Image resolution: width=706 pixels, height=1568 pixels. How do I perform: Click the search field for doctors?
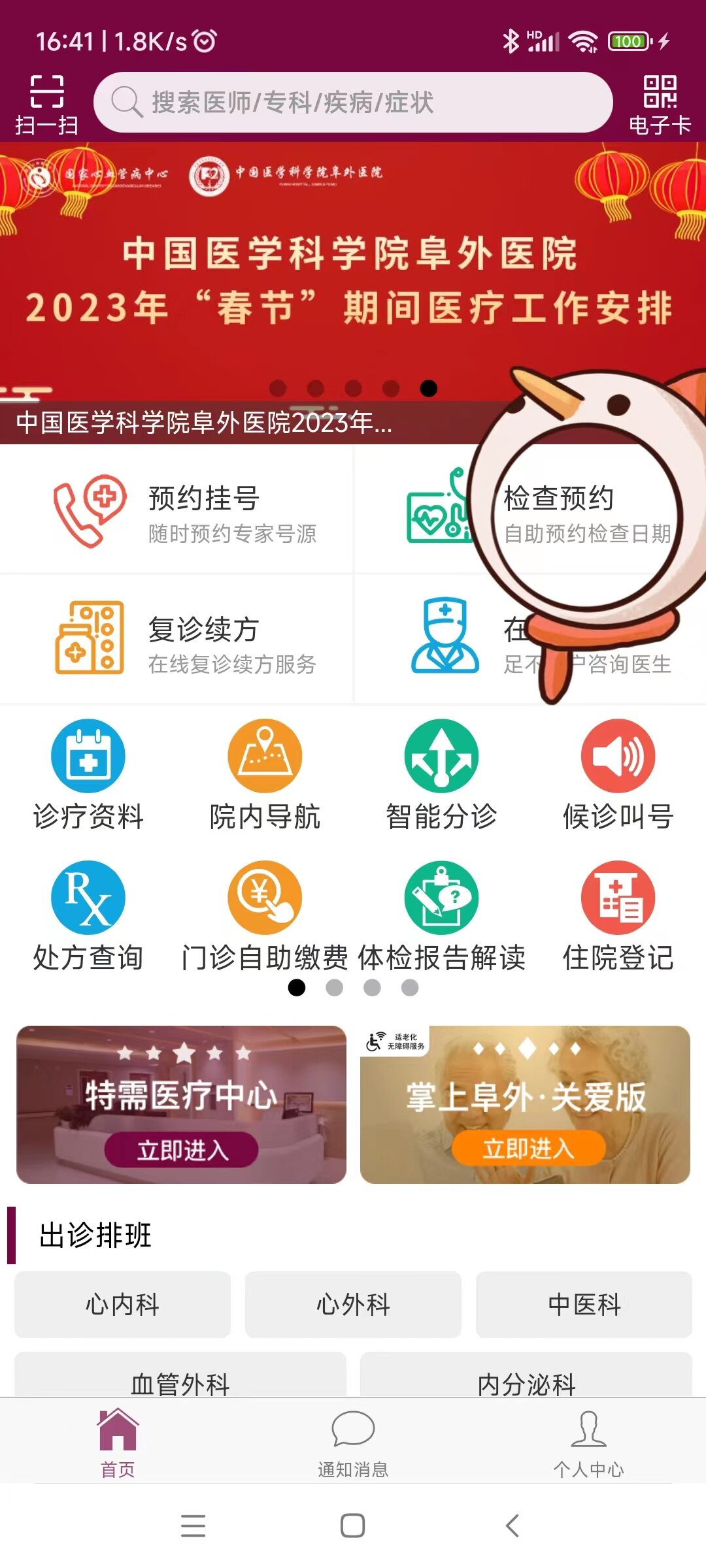(353, 101)
